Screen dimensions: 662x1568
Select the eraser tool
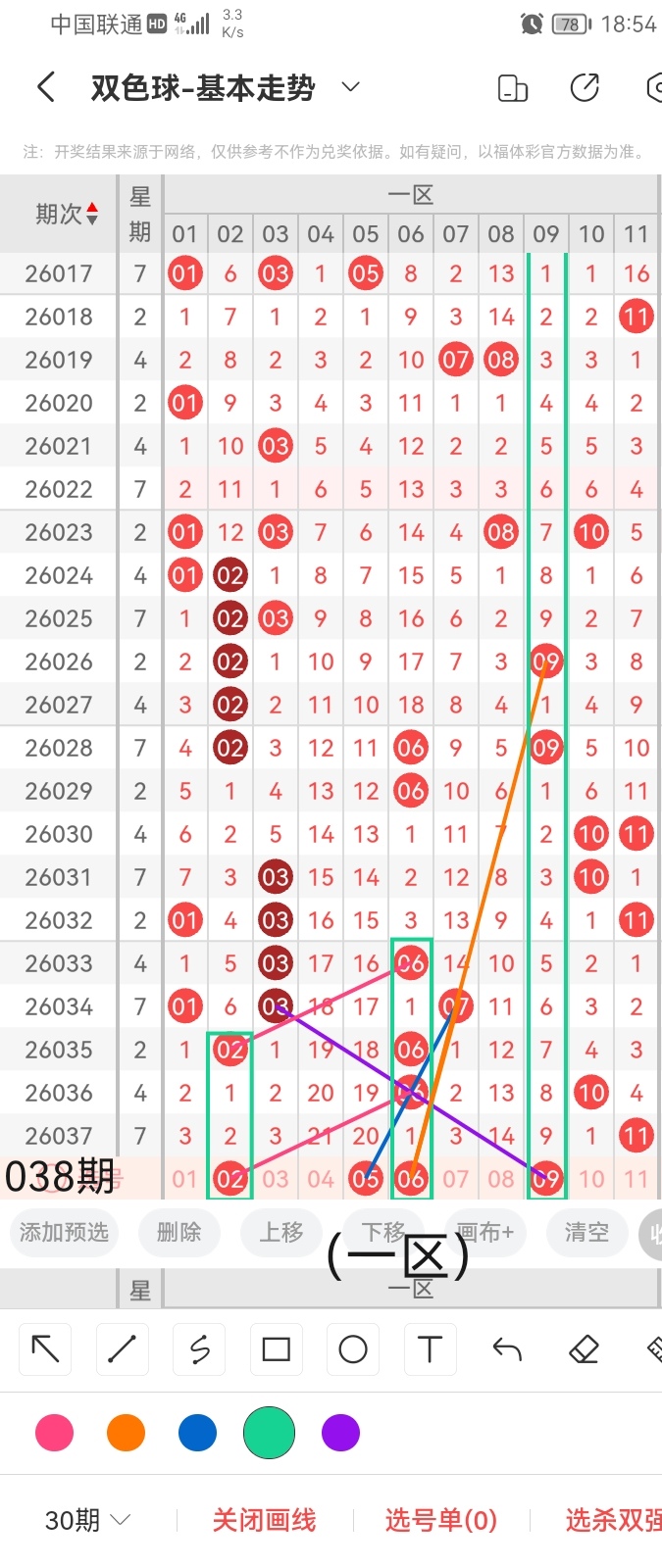(x=584, y=1349)
